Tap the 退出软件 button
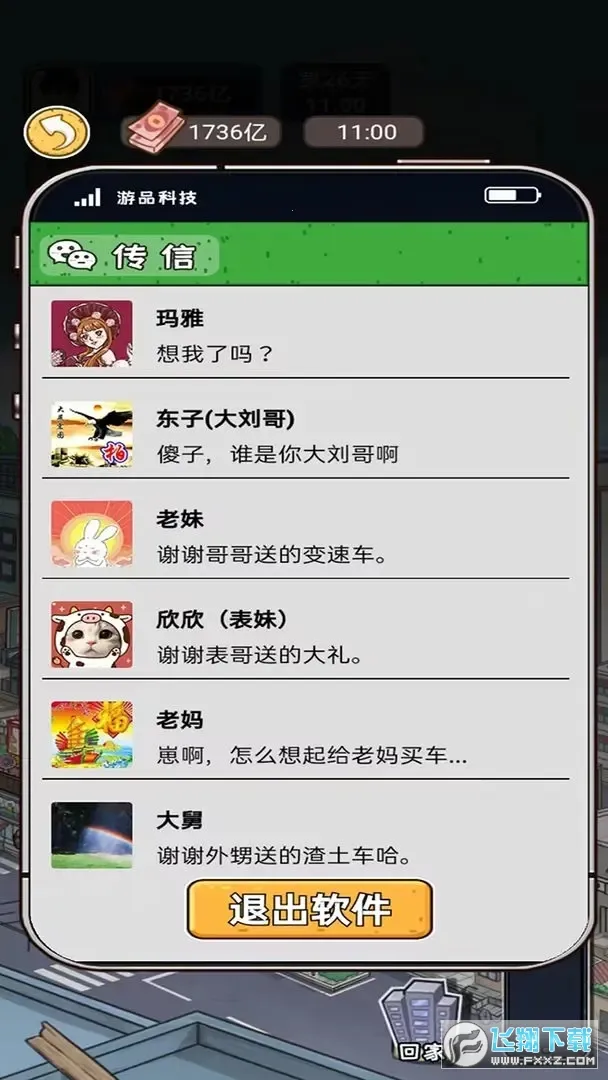The width and height of the screenshot is (608, 1080). tap(309, 909)
